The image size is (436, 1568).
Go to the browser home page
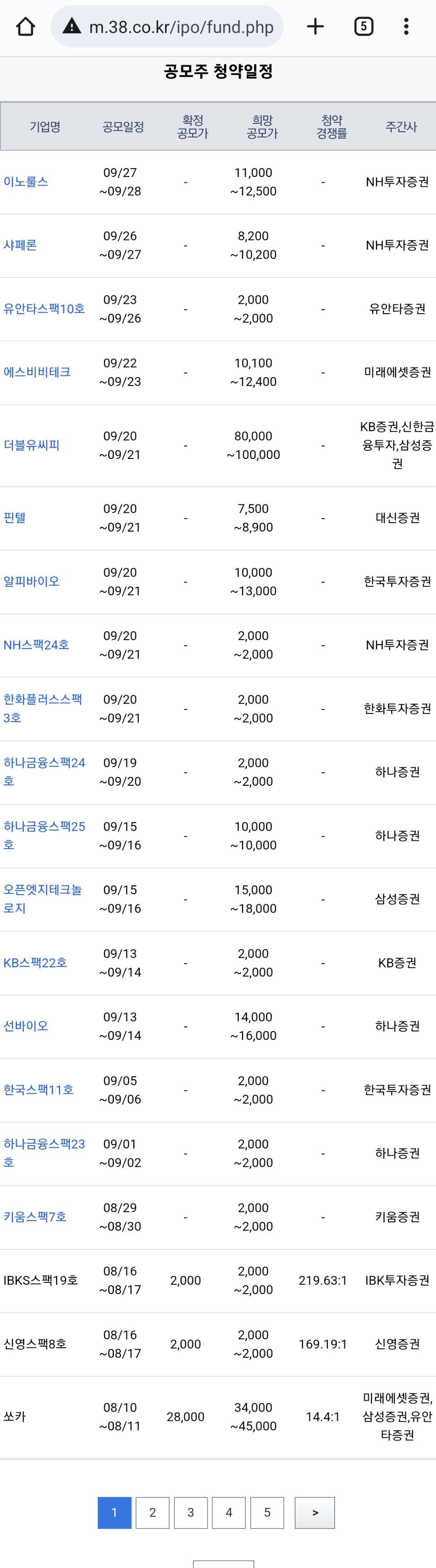(x=26, y=27)
